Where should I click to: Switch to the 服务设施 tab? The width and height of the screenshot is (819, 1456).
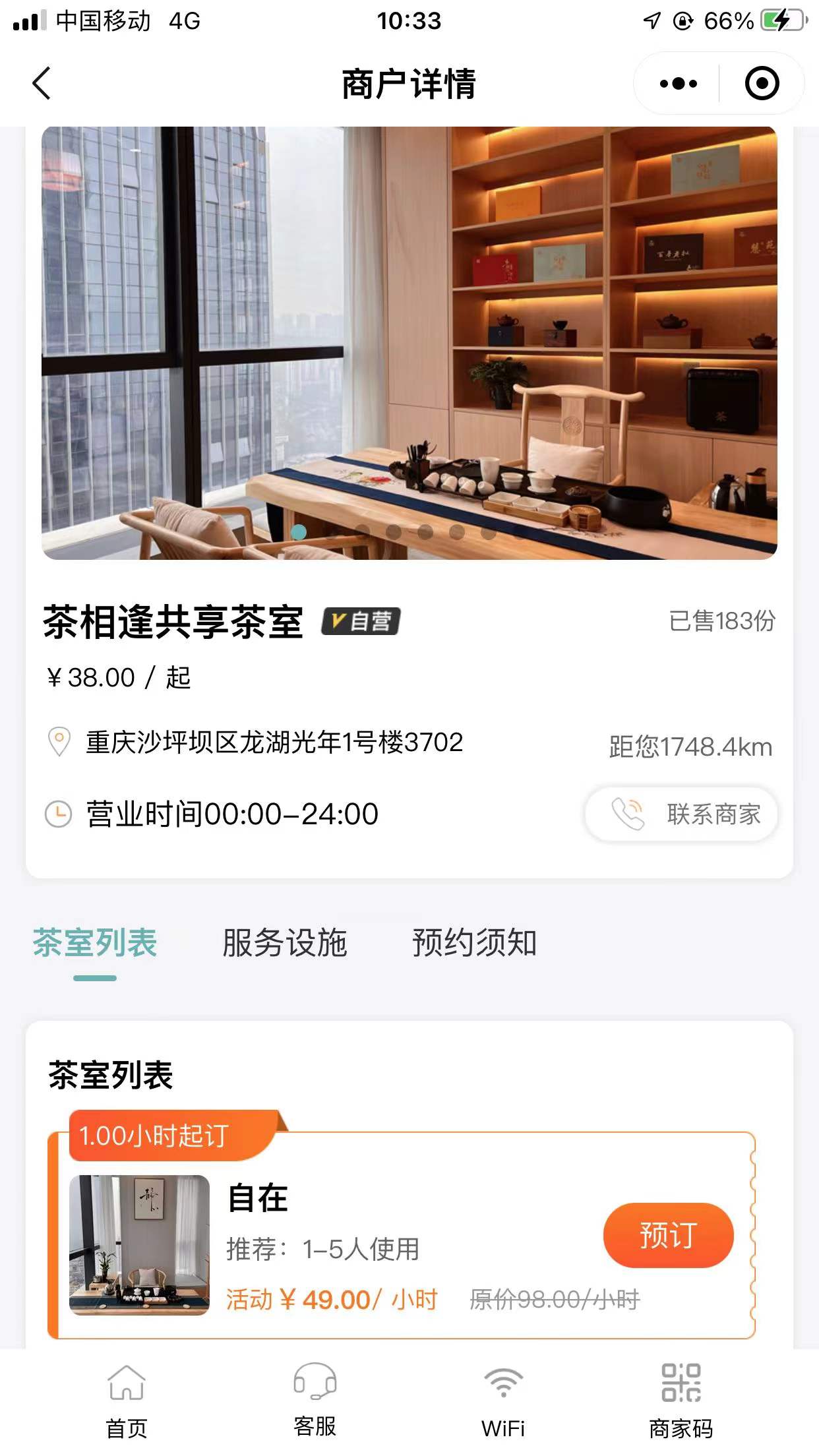coord(284,943)
